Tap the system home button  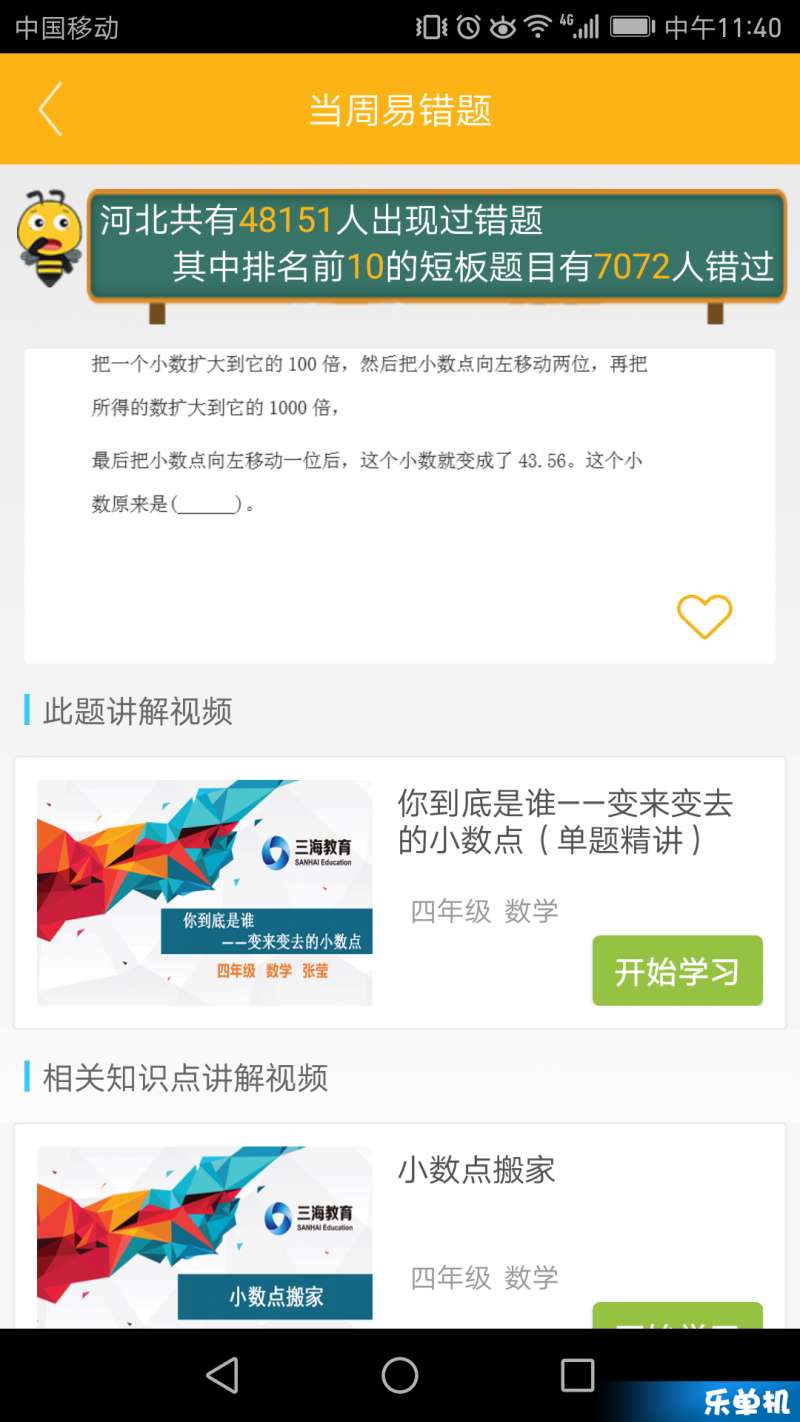(399, 1375)
